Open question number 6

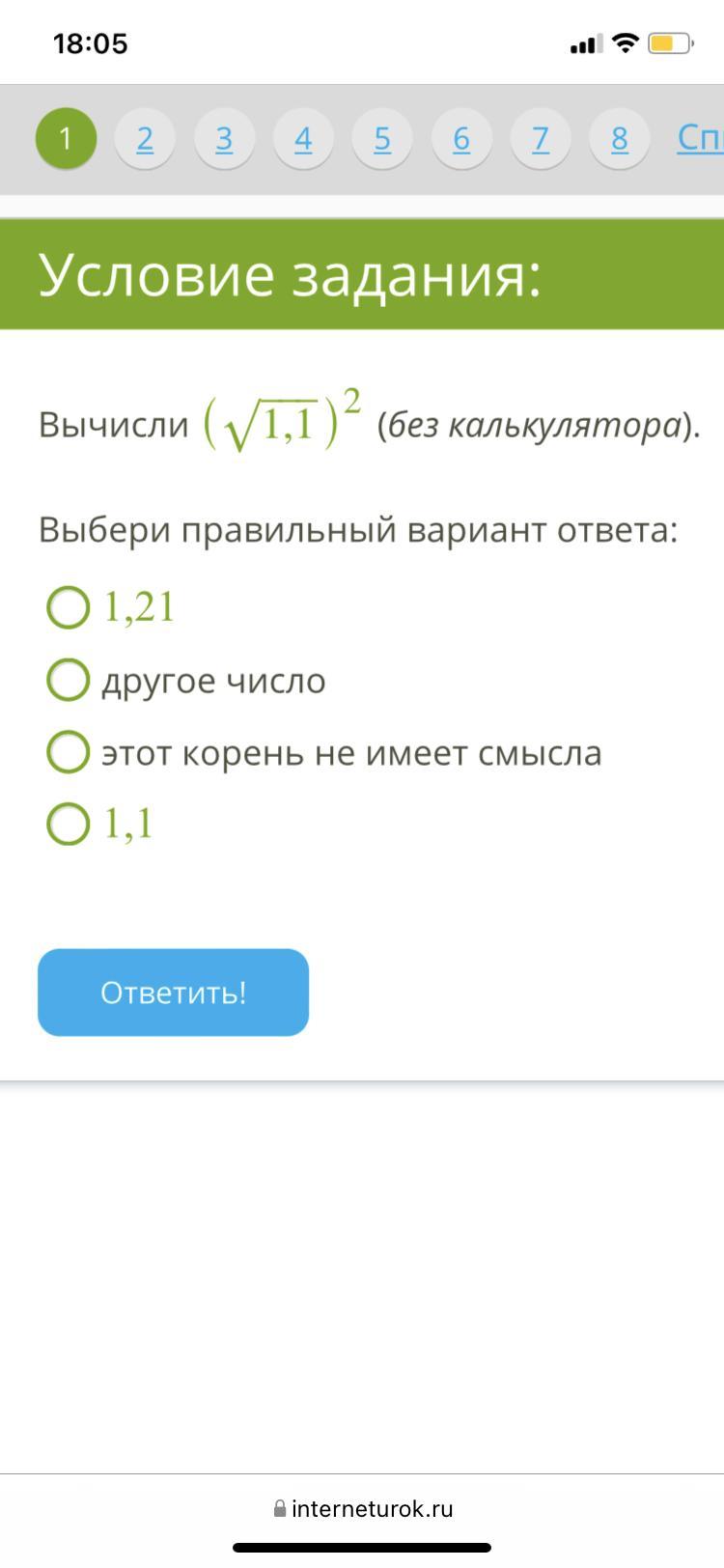coord(461,139)
